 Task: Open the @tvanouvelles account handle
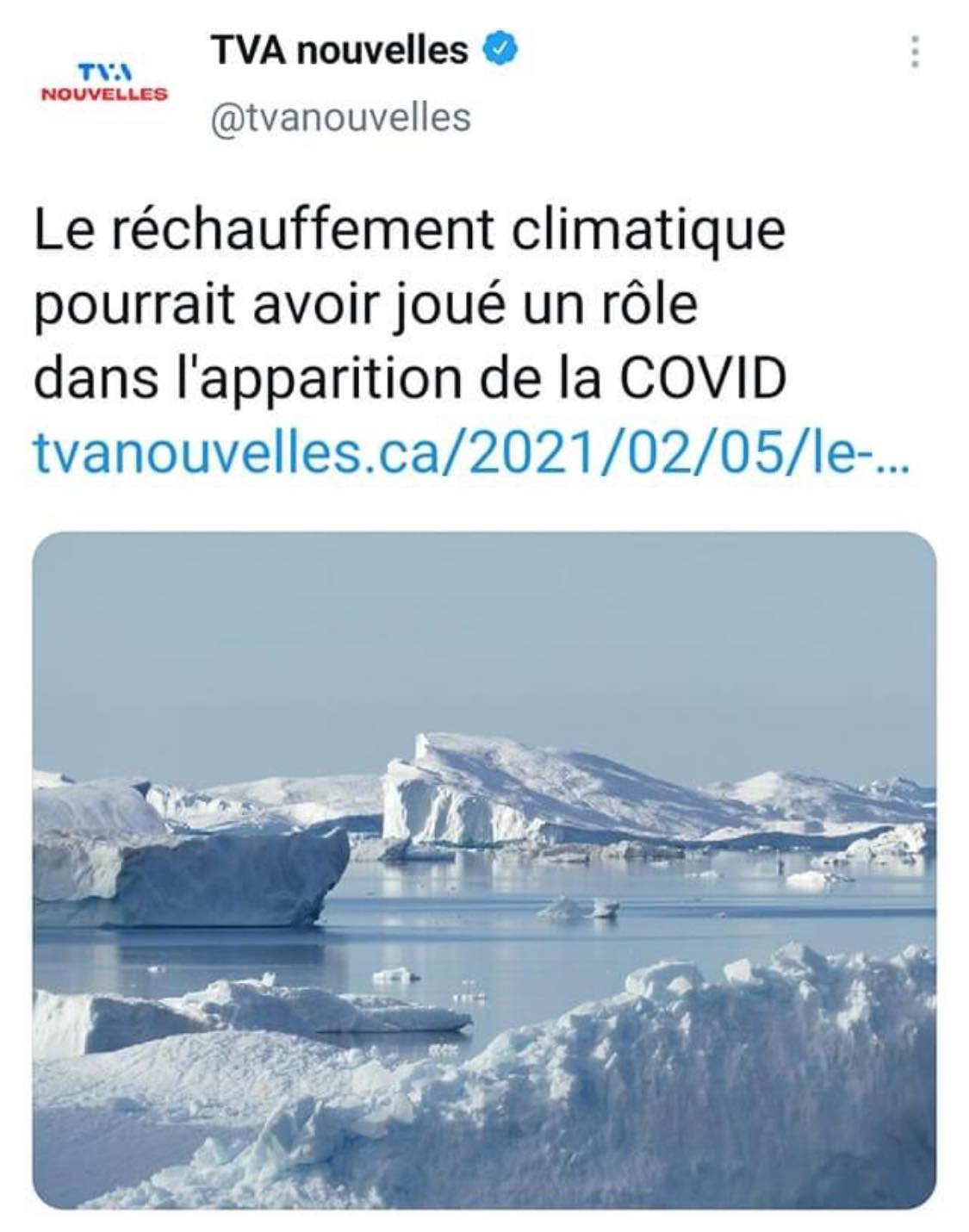341,117
